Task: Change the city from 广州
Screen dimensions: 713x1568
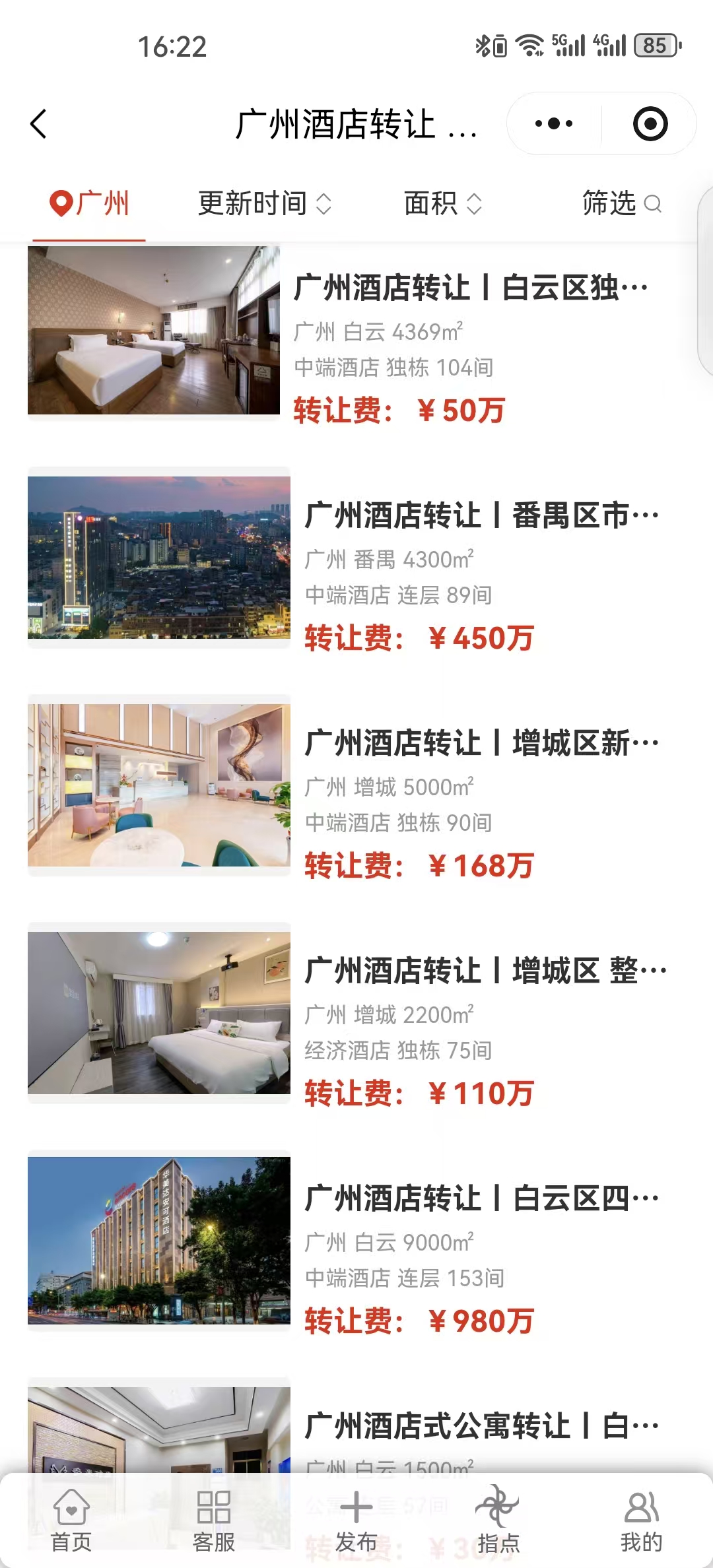Action: pyautogui.click(x=90, y=203)
